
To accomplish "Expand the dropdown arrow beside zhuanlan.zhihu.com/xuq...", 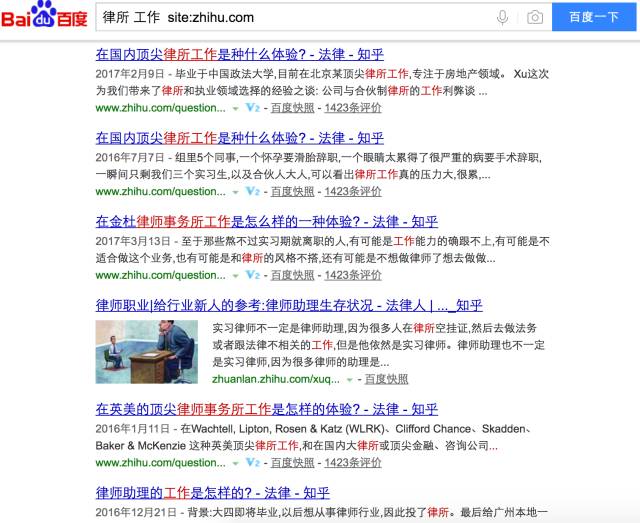I will 352,380.
